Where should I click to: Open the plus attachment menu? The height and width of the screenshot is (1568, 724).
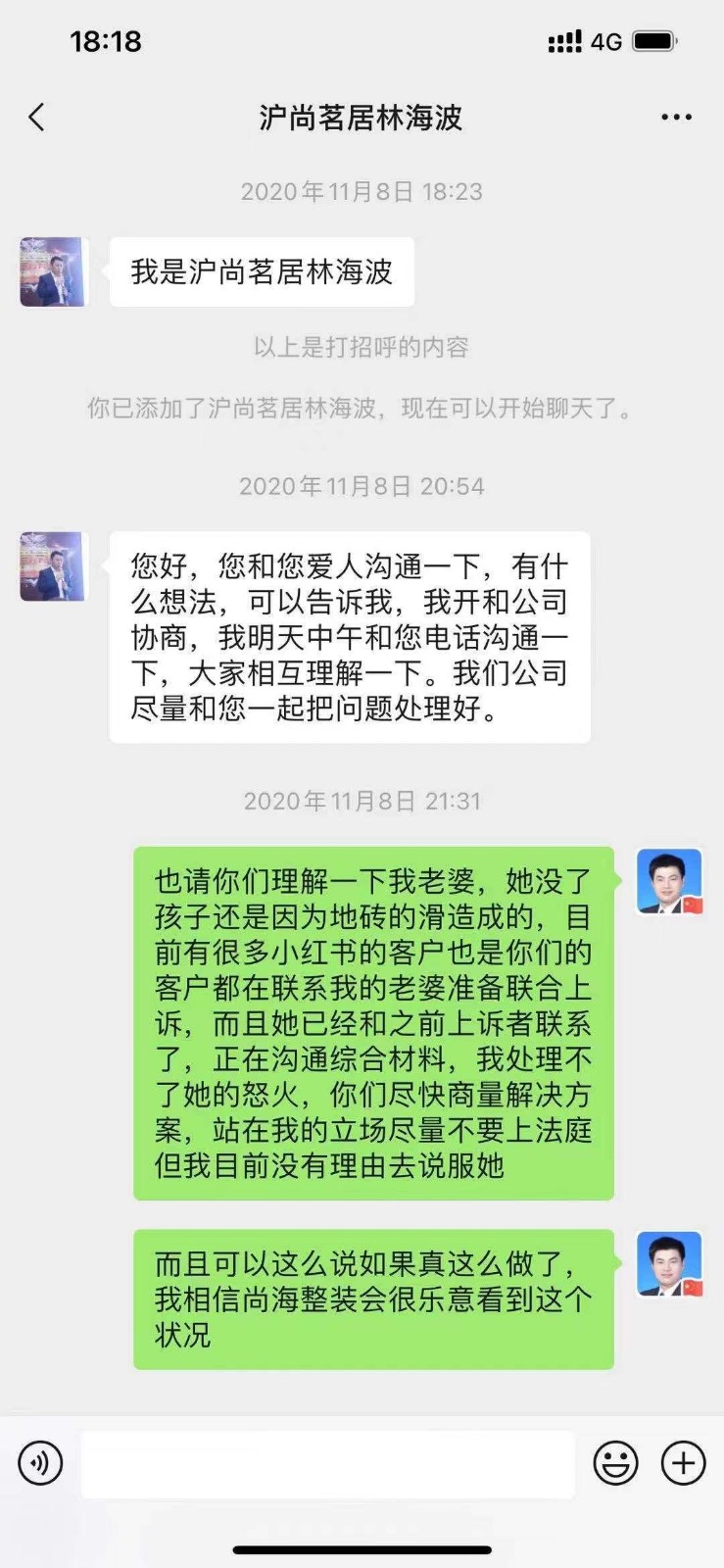tap(683, 1463)
